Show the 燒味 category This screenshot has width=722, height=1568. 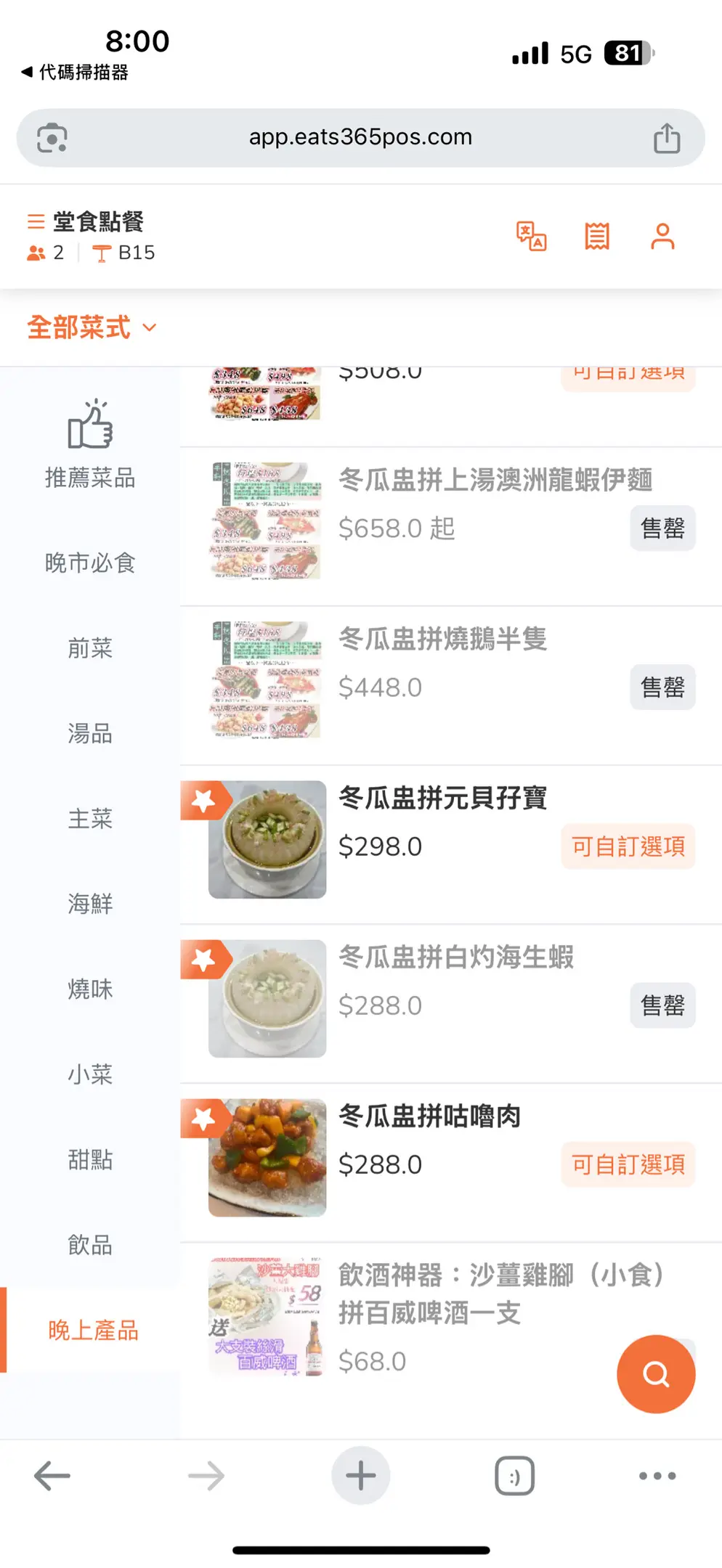tap(90, 989)
